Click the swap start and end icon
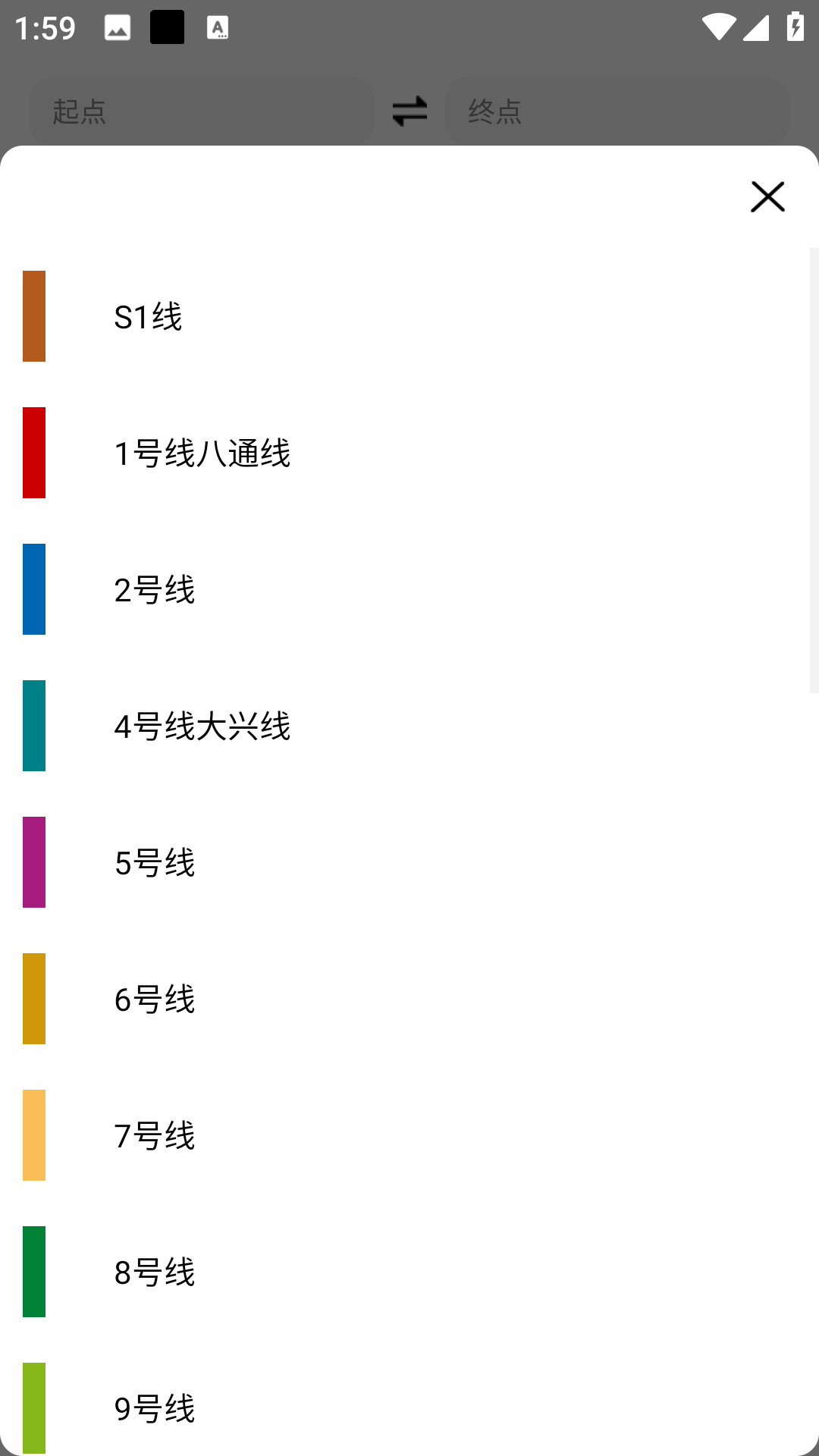Screen dimensions: 819x1456 tap(408, 111)
